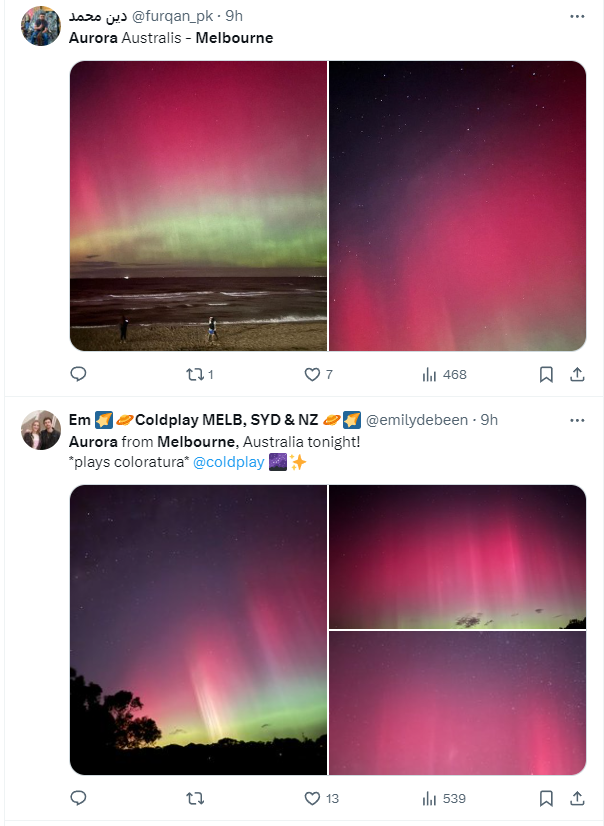Share emilydebeen's Melbourne aurora post
This screenshot has height=826, width=604.
tap(577, 798)
